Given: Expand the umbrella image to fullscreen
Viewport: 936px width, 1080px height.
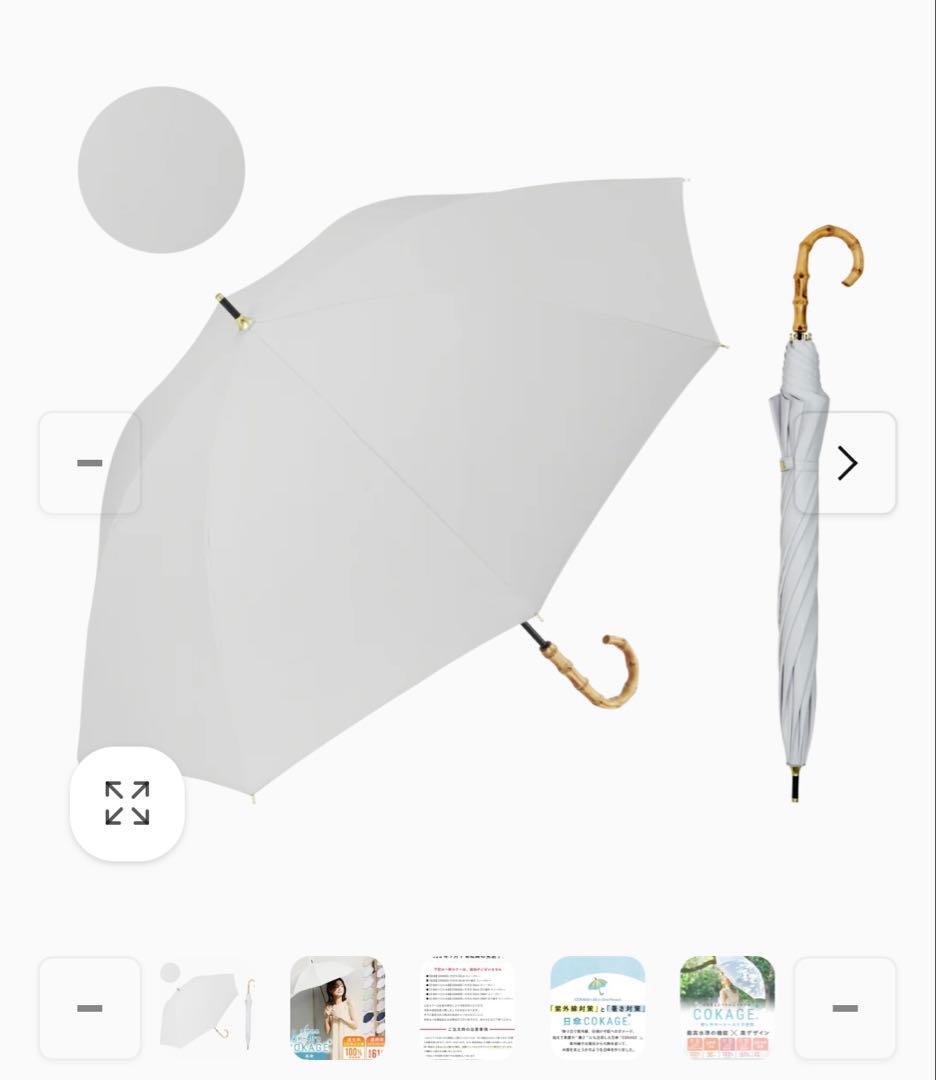Looking at the screenshot, I should click(x=127, y=803).
